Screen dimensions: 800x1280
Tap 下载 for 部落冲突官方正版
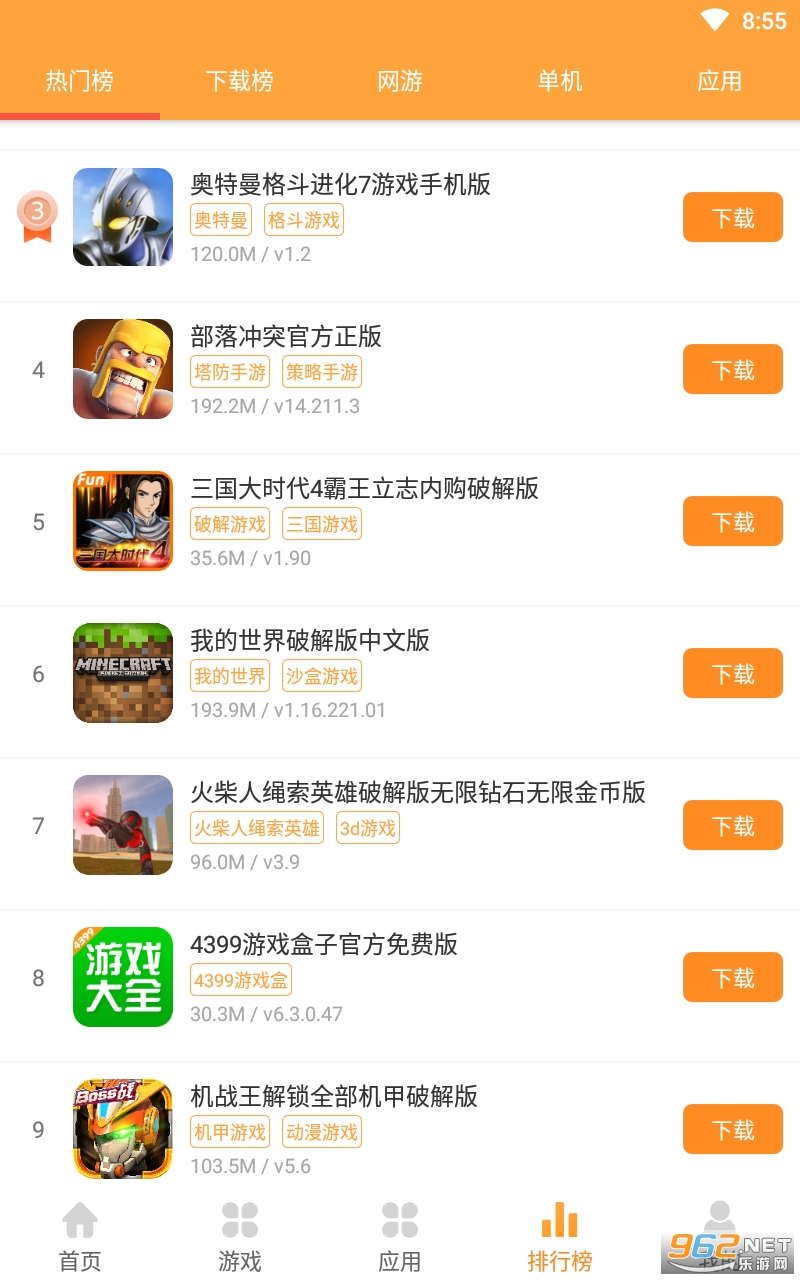[x=733, y=370]
